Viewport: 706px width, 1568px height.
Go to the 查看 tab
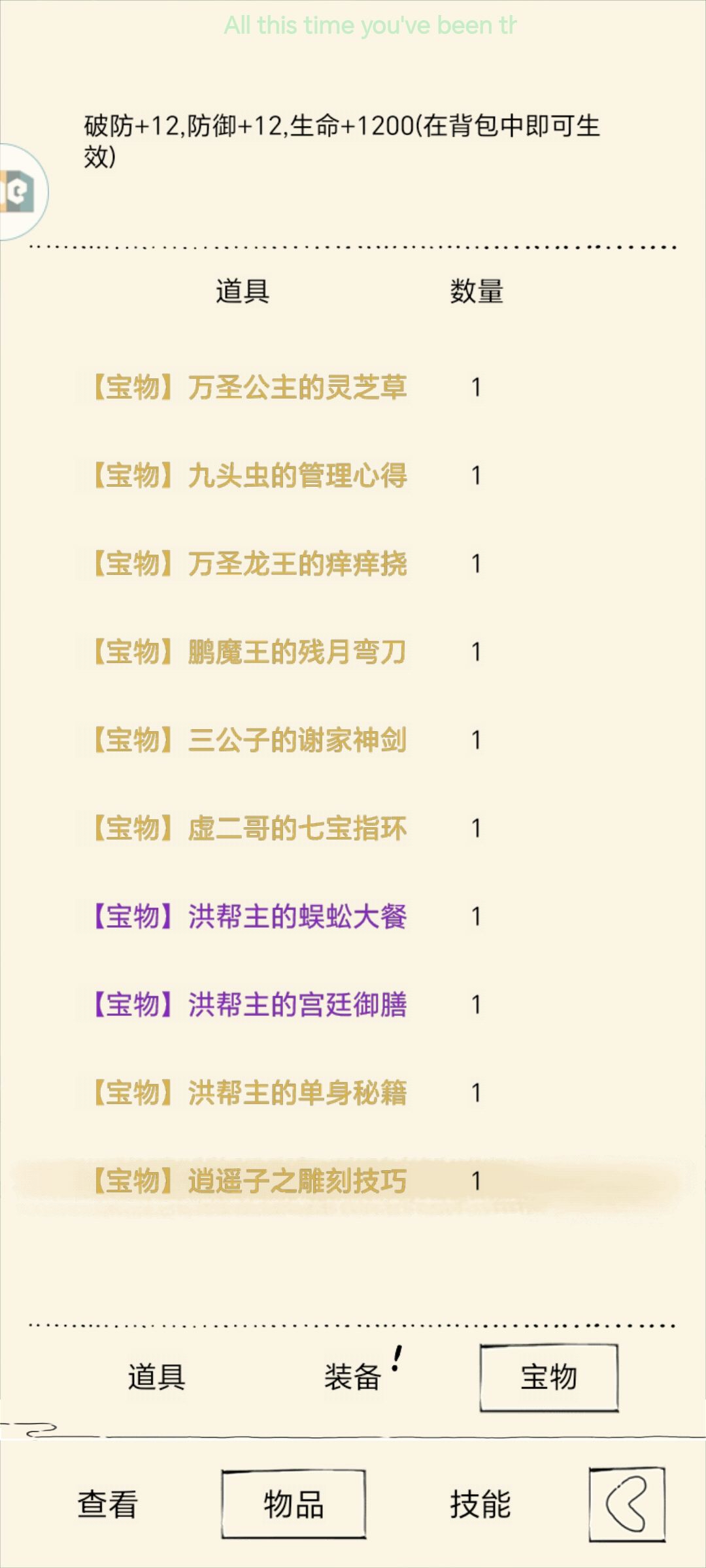coord(108,1504)
